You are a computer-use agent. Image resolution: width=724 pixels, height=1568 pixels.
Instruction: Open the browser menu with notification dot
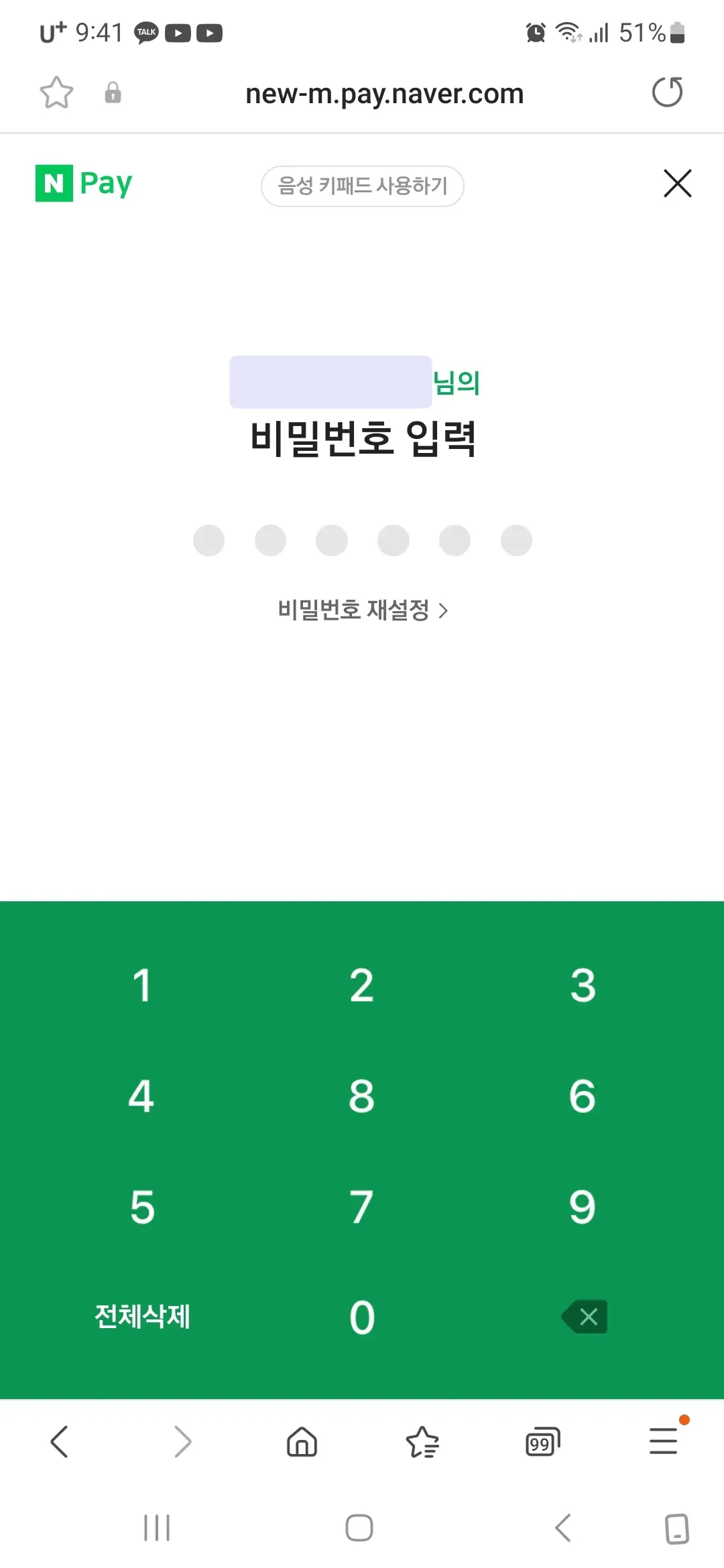tap(663, 1442)
